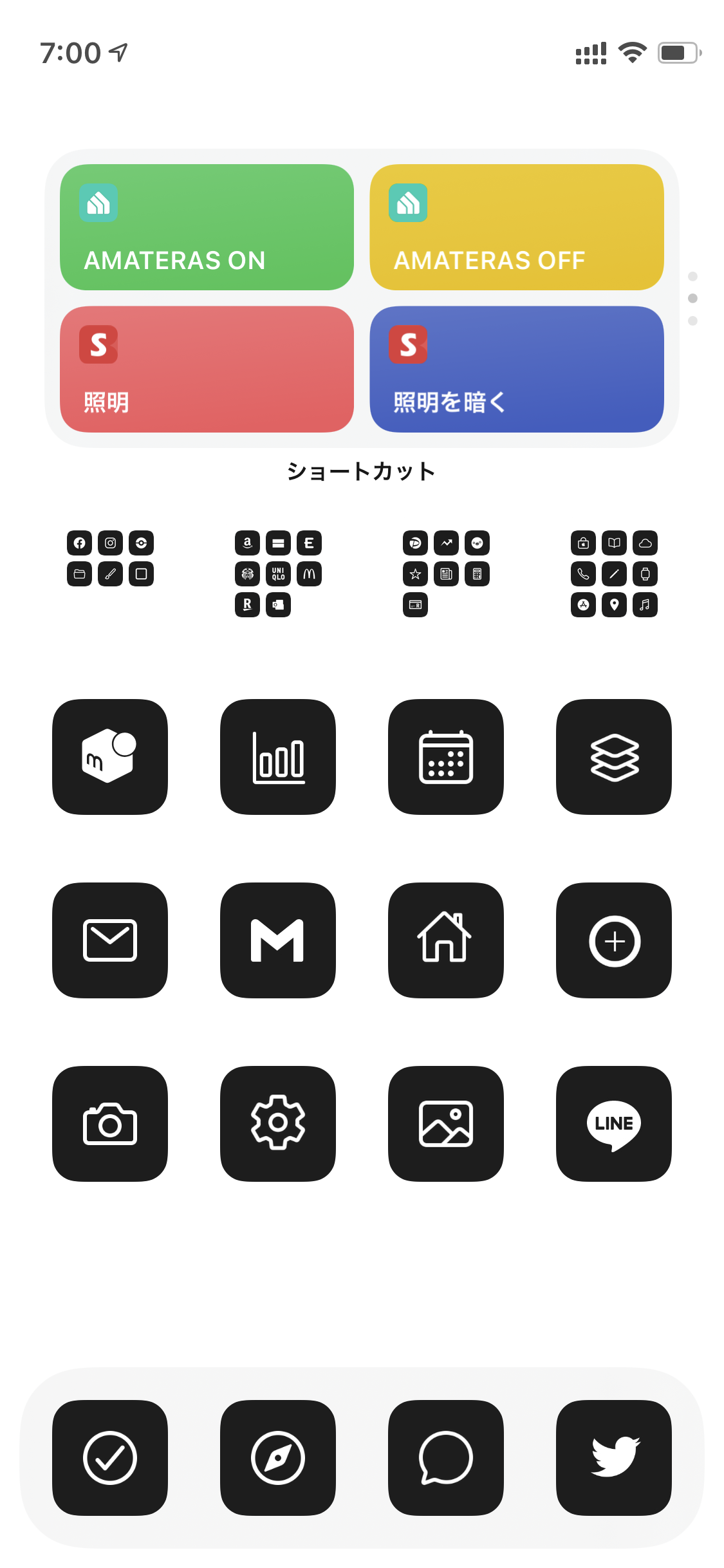
Task: Open the Mail envelope app
Action: tap(110, 940)
